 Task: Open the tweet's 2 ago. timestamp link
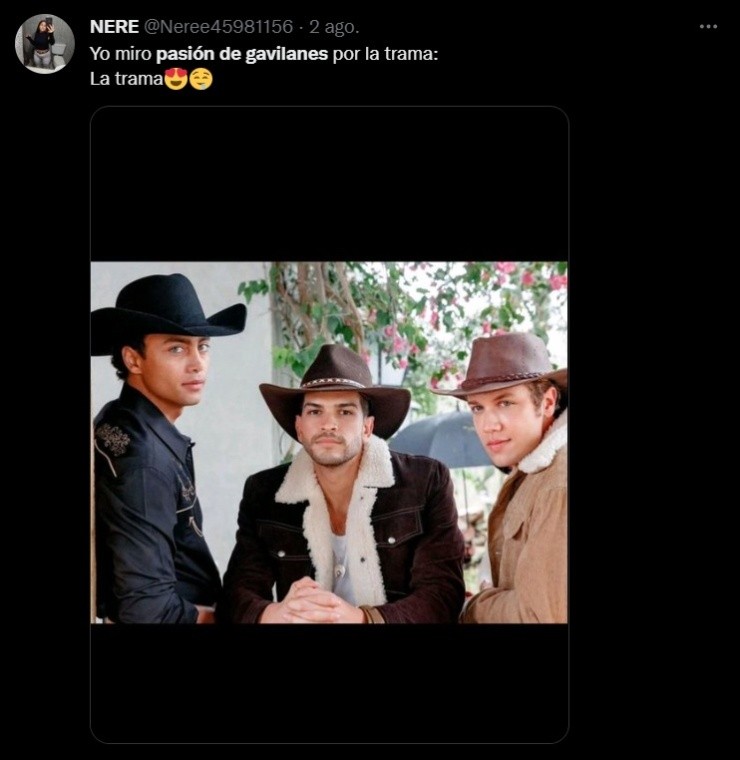click(x=335, y=26)
